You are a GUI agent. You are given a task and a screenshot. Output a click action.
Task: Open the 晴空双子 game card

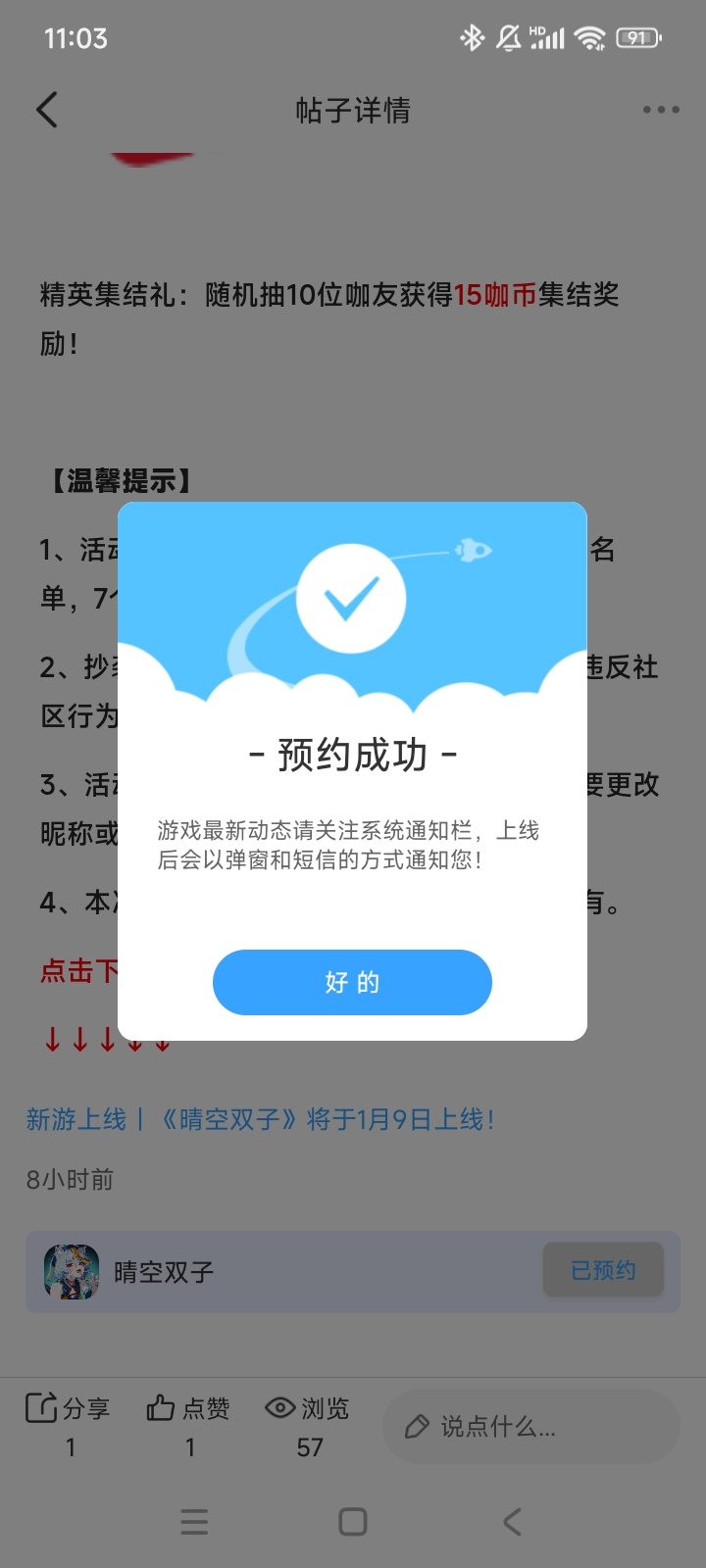[164, 1272]
